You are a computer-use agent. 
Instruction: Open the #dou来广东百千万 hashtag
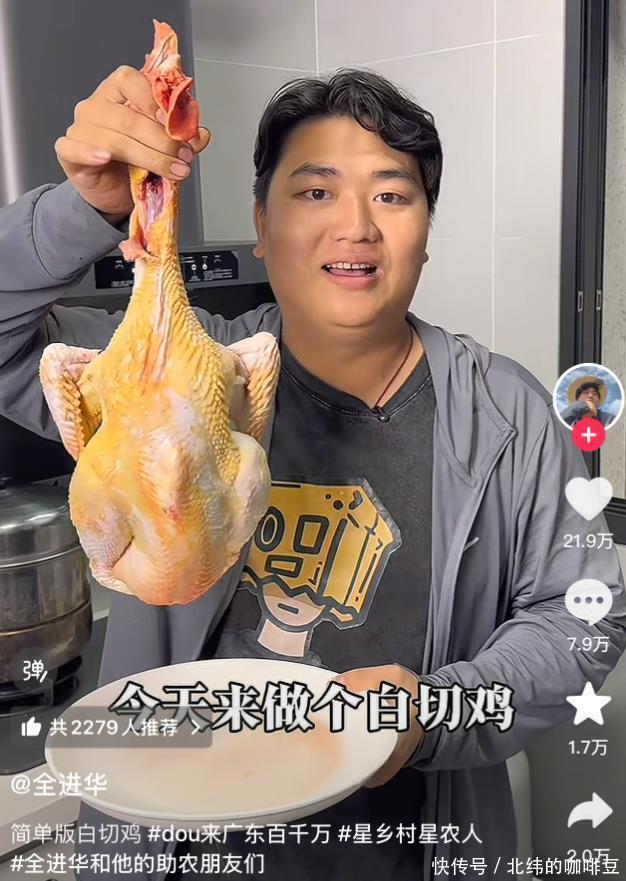pos(239,832)
